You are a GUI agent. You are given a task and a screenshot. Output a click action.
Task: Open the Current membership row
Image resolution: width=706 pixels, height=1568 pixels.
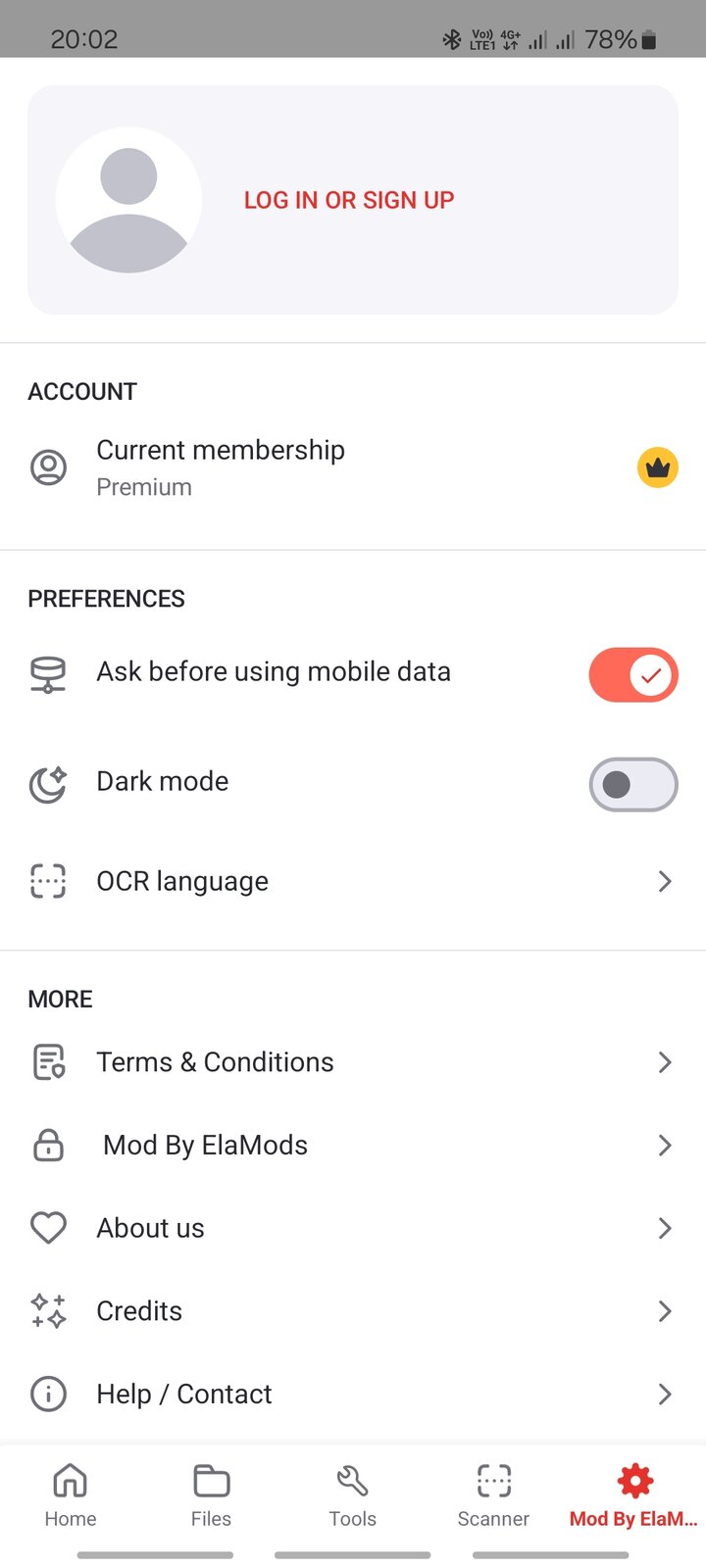click(353, 467)
